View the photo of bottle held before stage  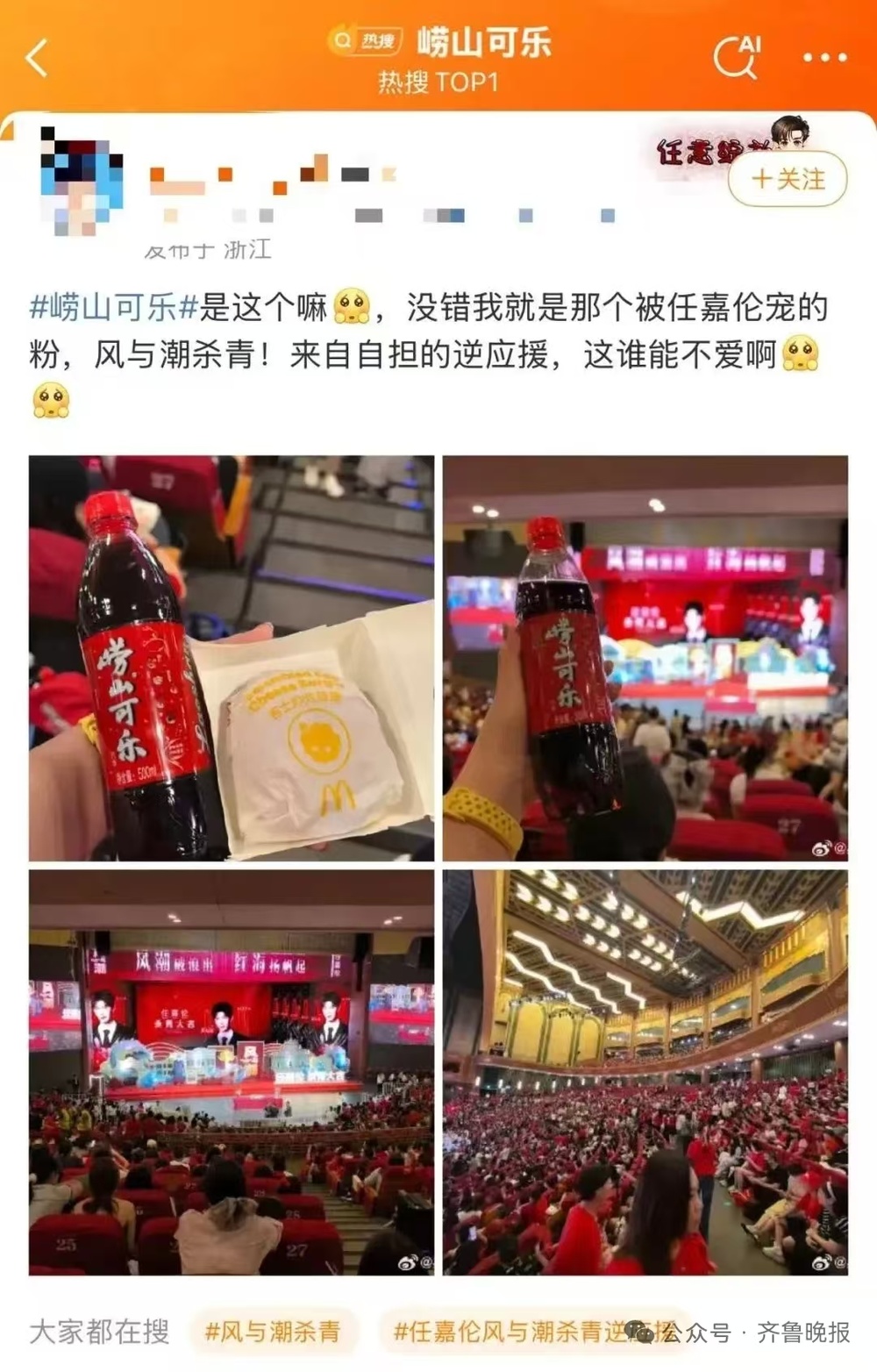point(645,658)
